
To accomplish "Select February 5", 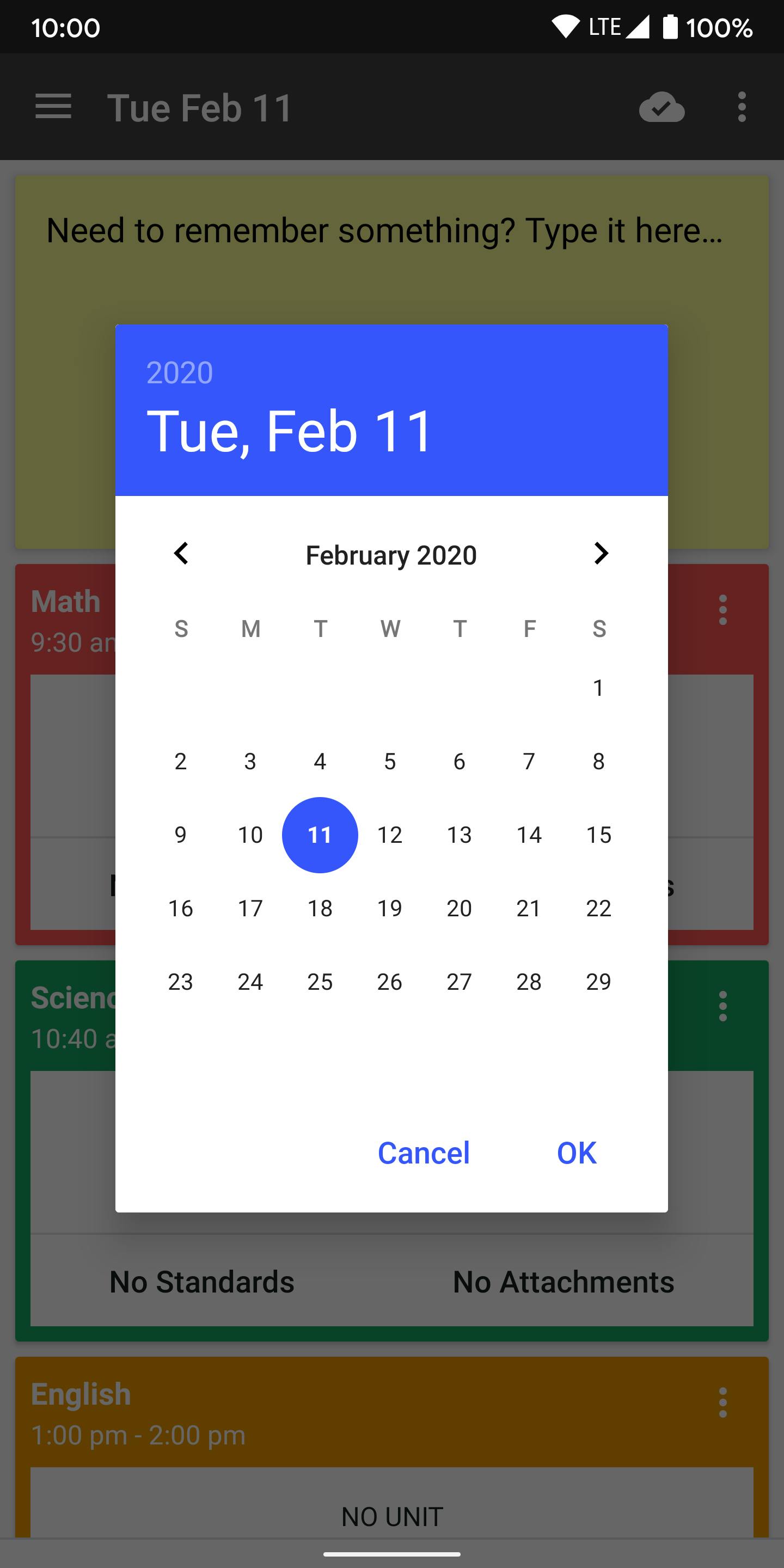I will pyautogui.click(x=390, y=762).
